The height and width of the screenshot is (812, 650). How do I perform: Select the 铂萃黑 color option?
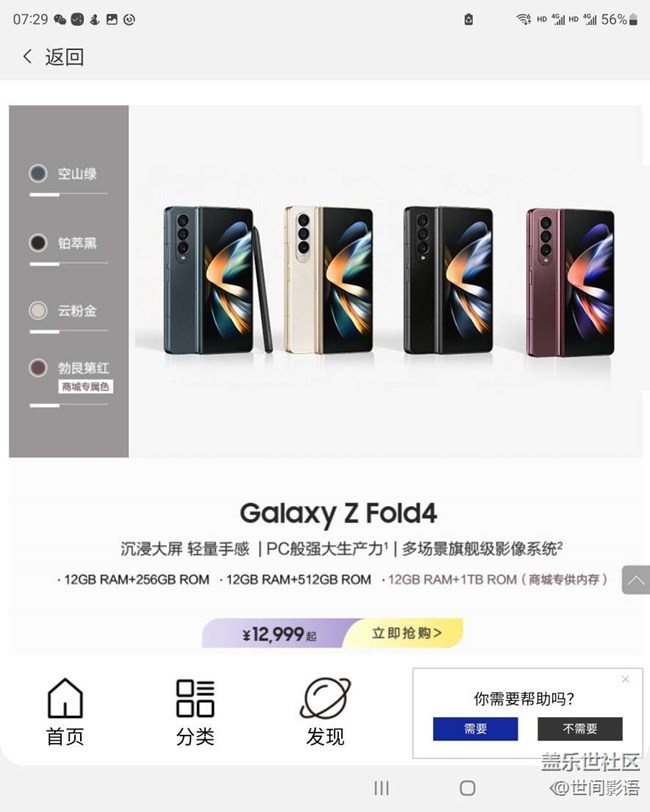click(39, 243)
